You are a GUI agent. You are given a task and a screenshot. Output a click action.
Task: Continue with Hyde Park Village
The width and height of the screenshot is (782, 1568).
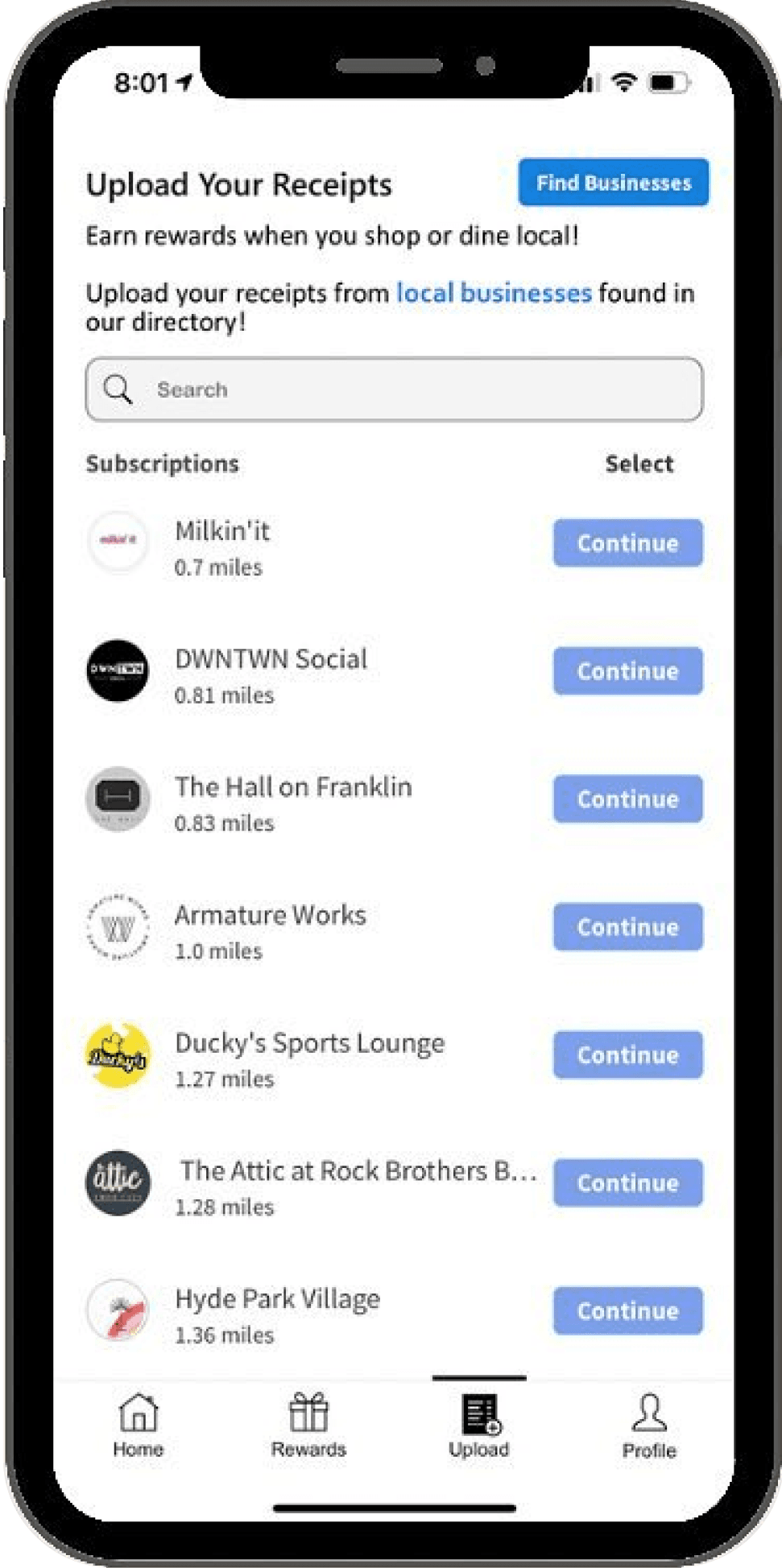(627, 1311)
